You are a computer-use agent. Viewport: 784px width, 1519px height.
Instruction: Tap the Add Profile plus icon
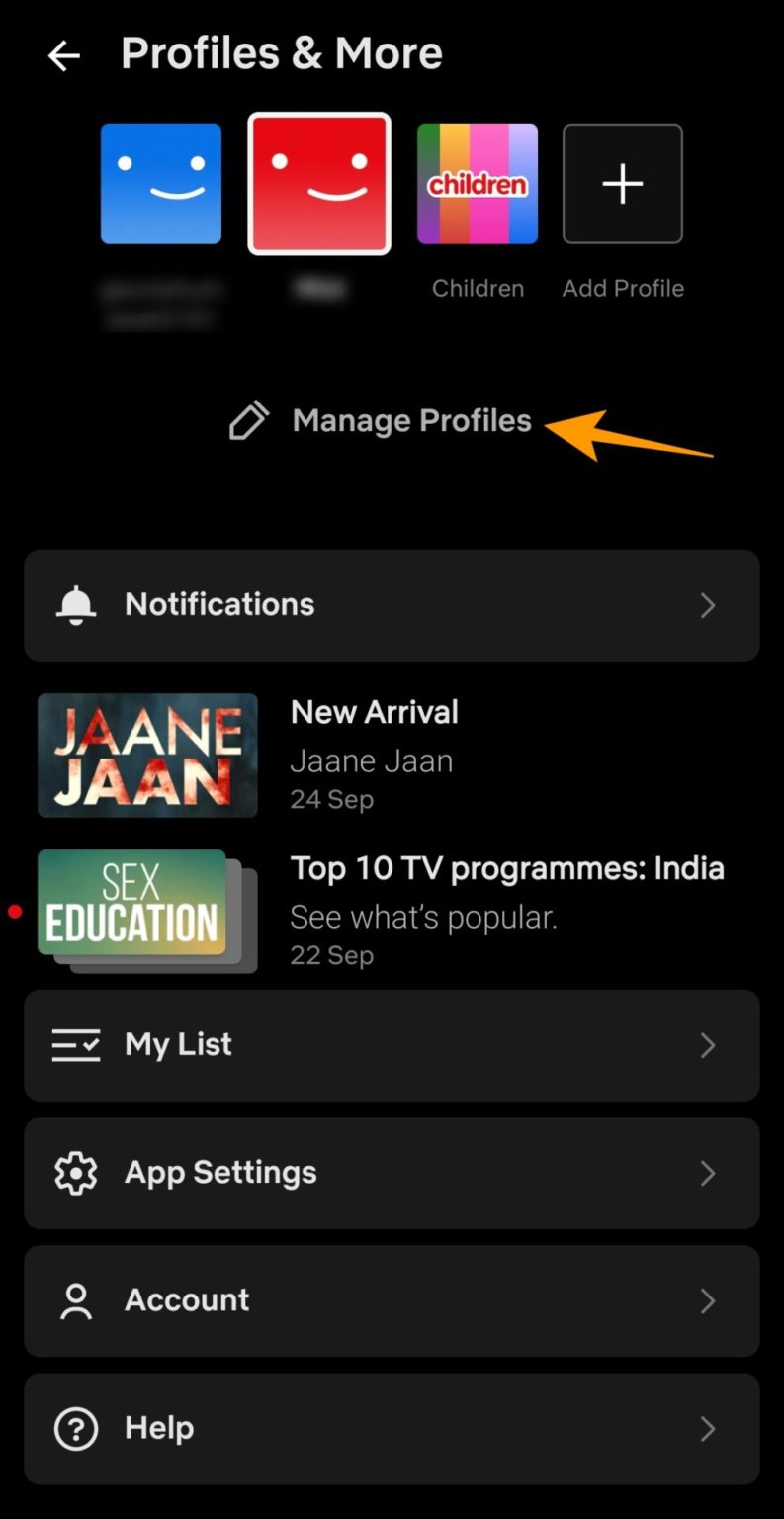[x=622, y=183]
